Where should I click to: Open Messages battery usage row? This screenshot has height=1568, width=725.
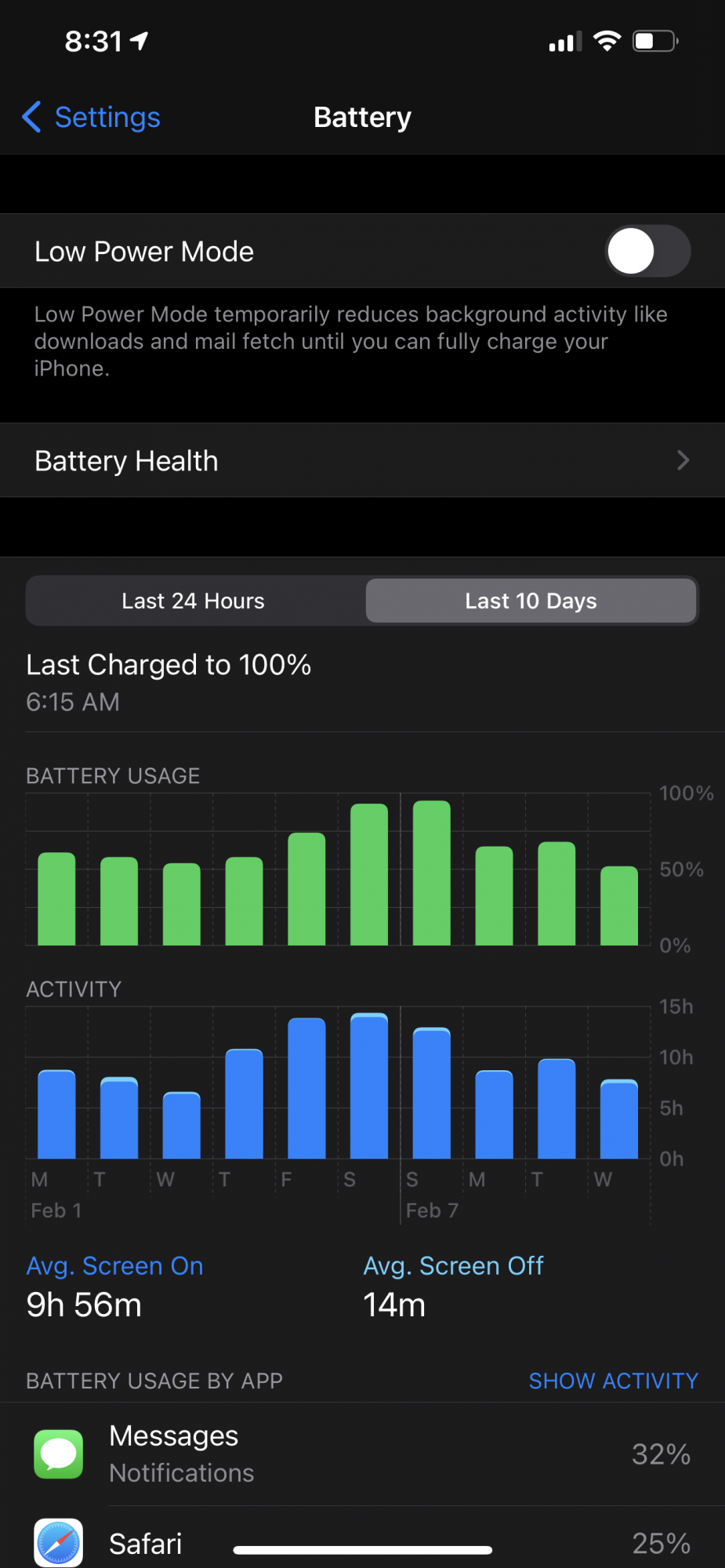pyautogui.click(x=362, y=1454)
